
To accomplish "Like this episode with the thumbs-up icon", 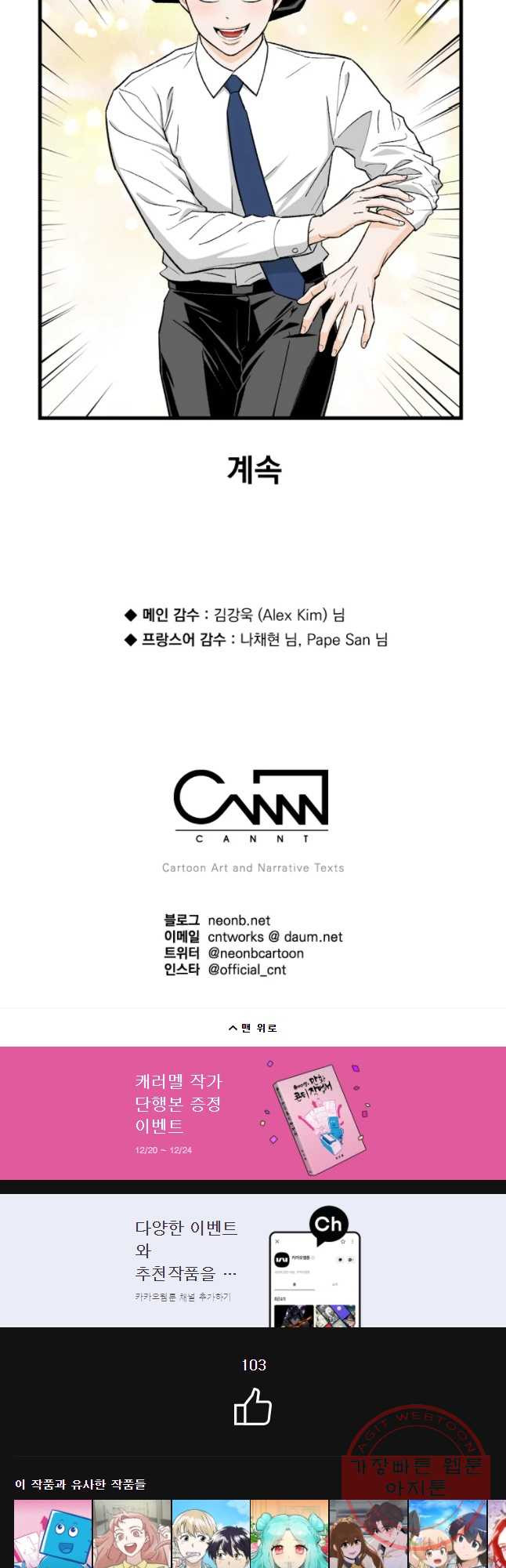I will click(x=252, y=1406).
